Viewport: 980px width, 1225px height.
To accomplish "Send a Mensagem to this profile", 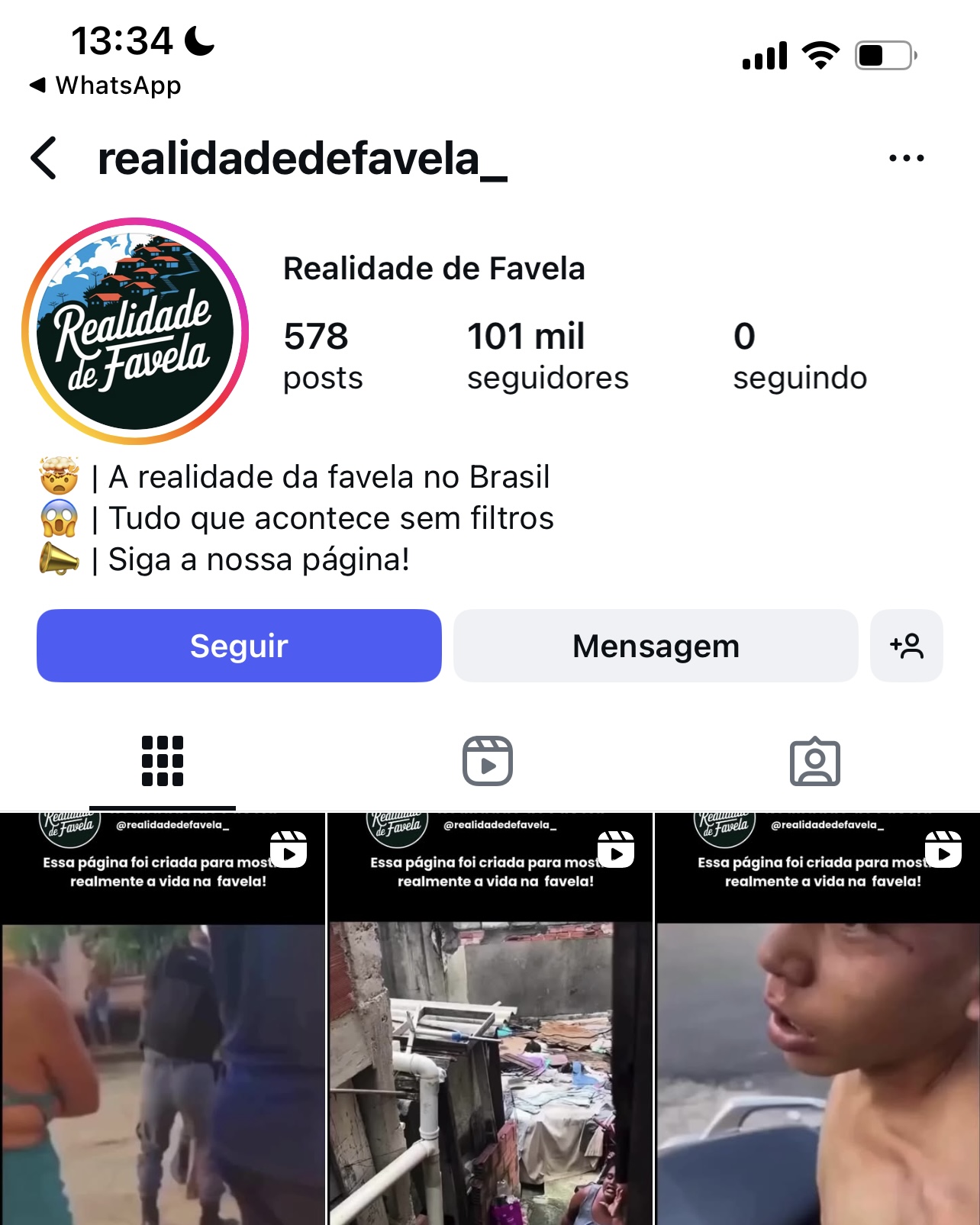I will coord(656,646).
